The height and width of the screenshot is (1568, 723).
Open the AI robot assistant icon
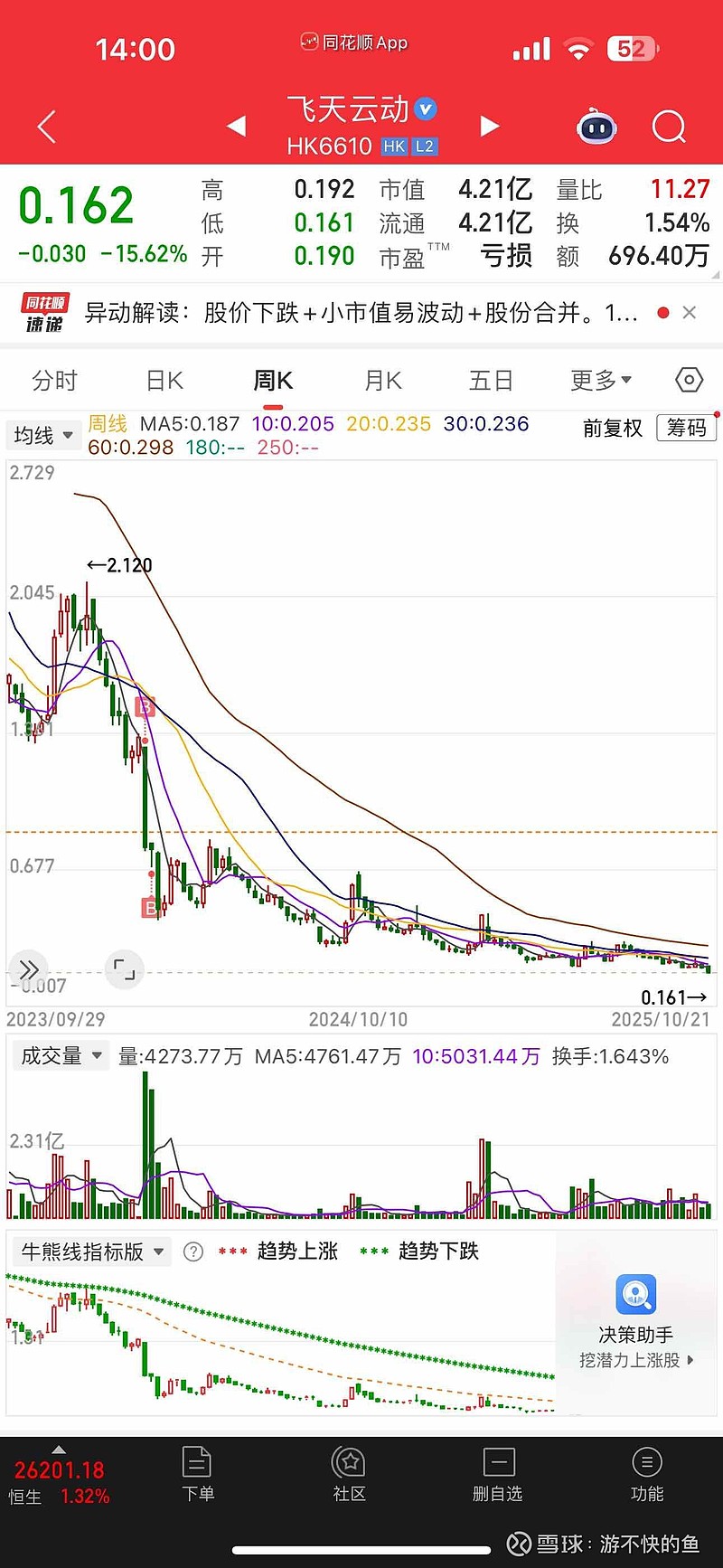tap(596, 129)
